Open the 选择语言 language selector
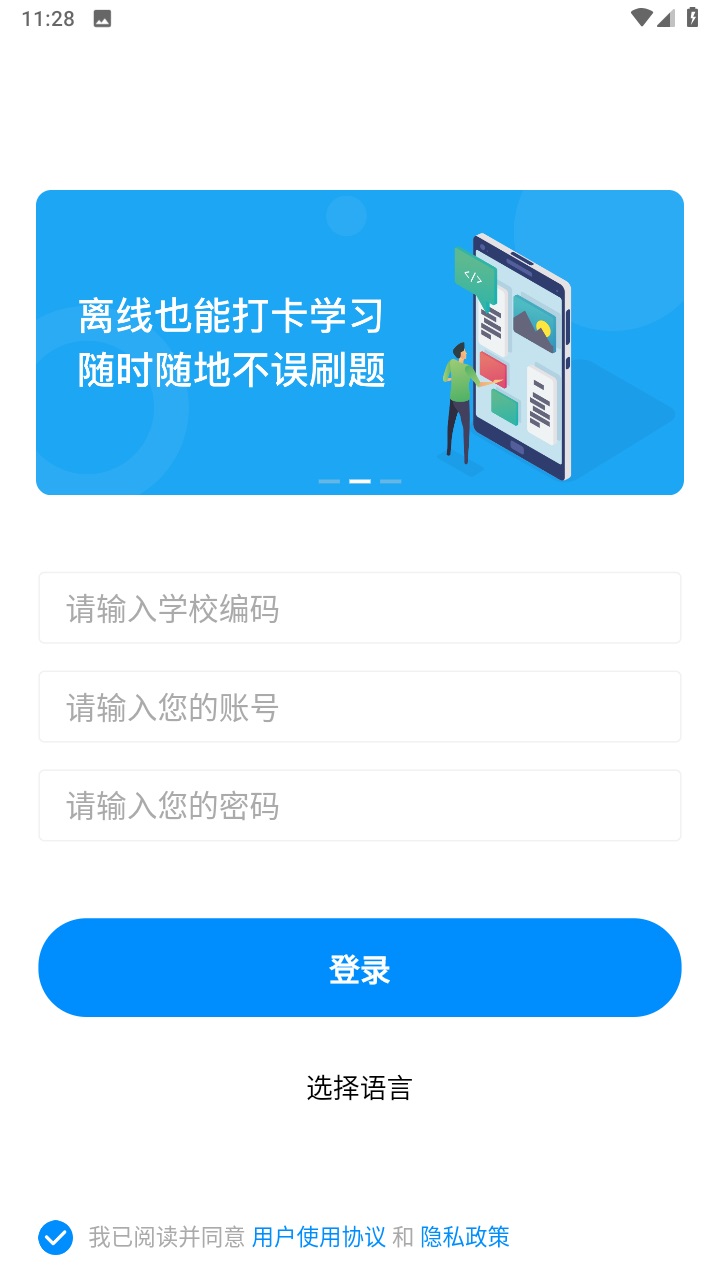Screen dimensions: 720x1280 pos(360,1089)
